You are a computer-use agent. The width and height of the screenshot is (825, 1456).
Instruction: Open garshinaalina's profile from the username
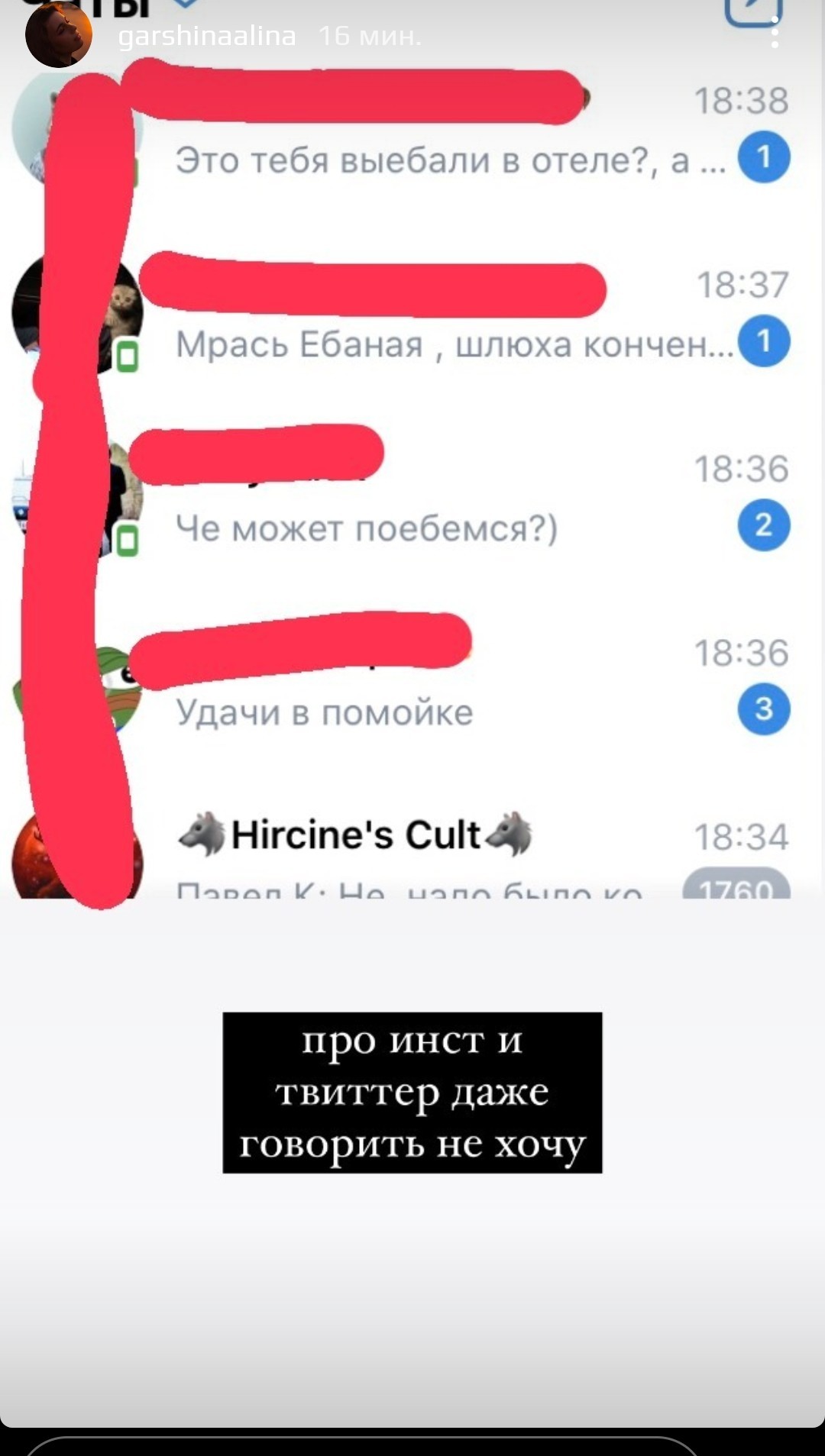[x=207, y=36]
